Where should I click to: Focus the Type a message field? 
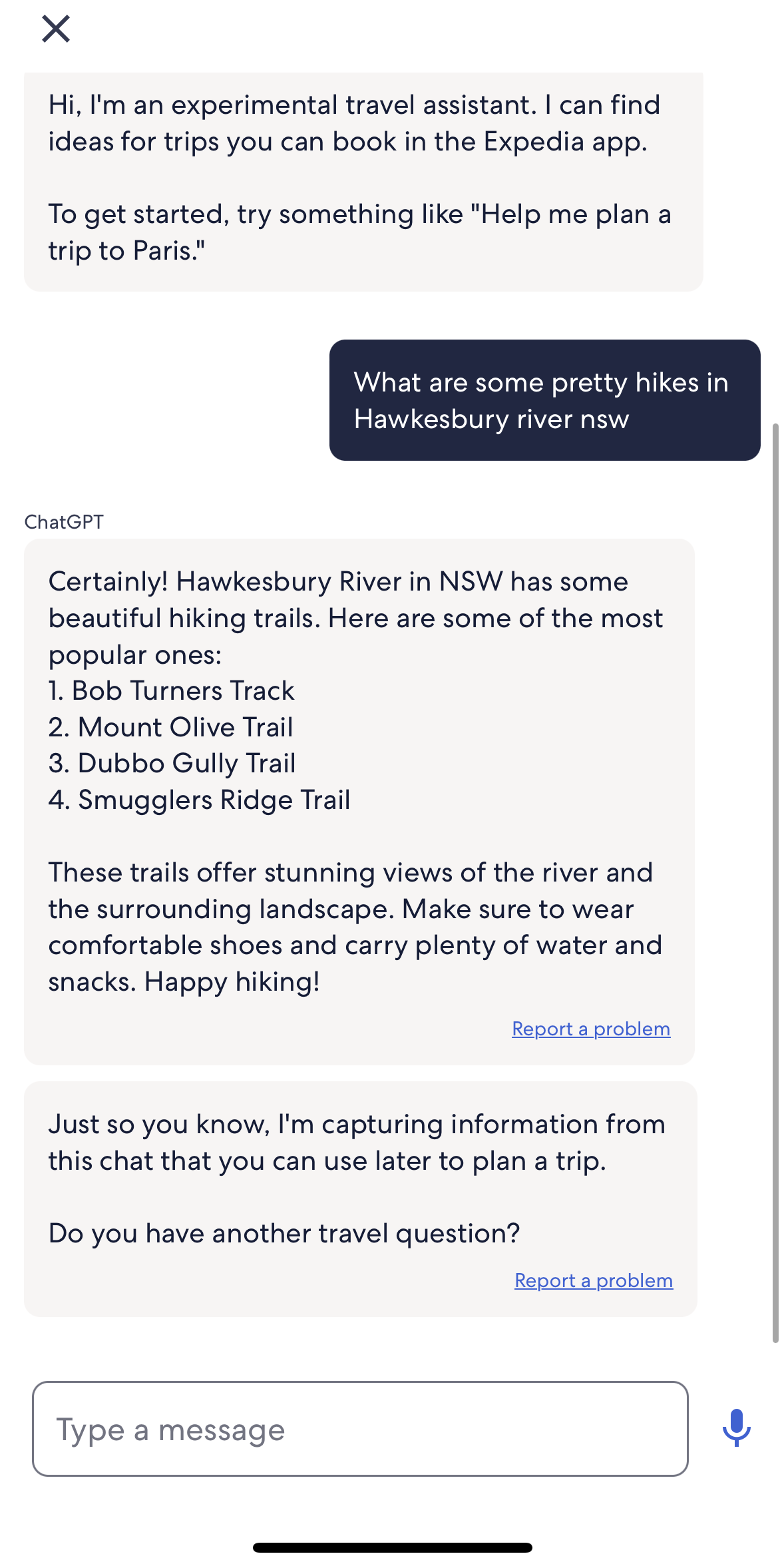(360, 1429)
